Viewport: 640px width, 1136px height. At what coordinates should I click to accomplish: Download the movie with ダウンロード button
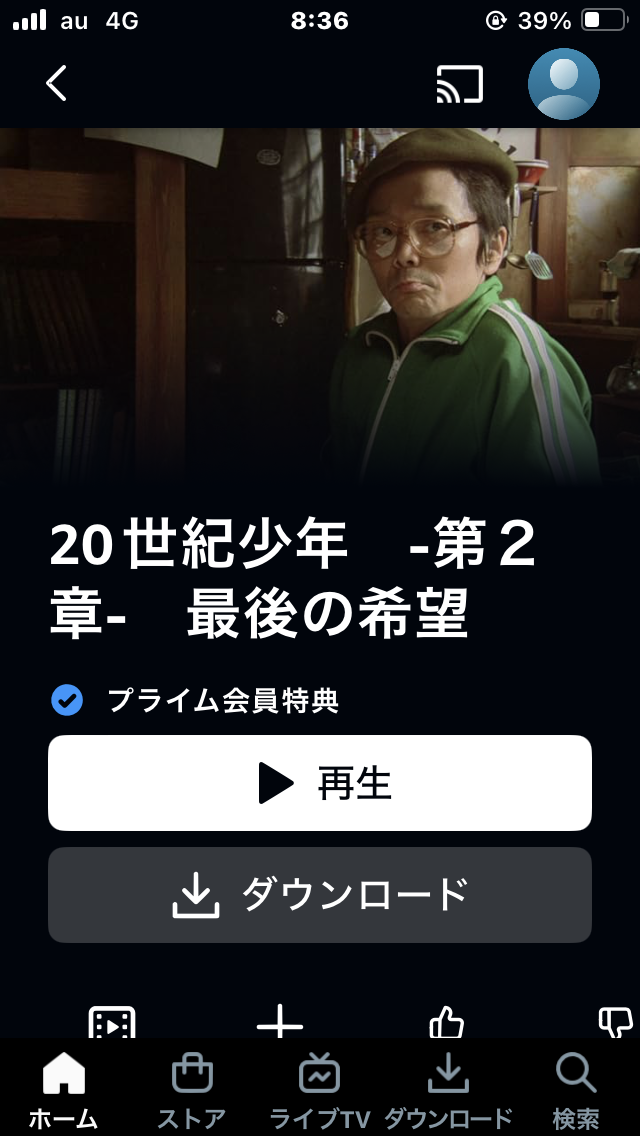[x=320, y=895]
